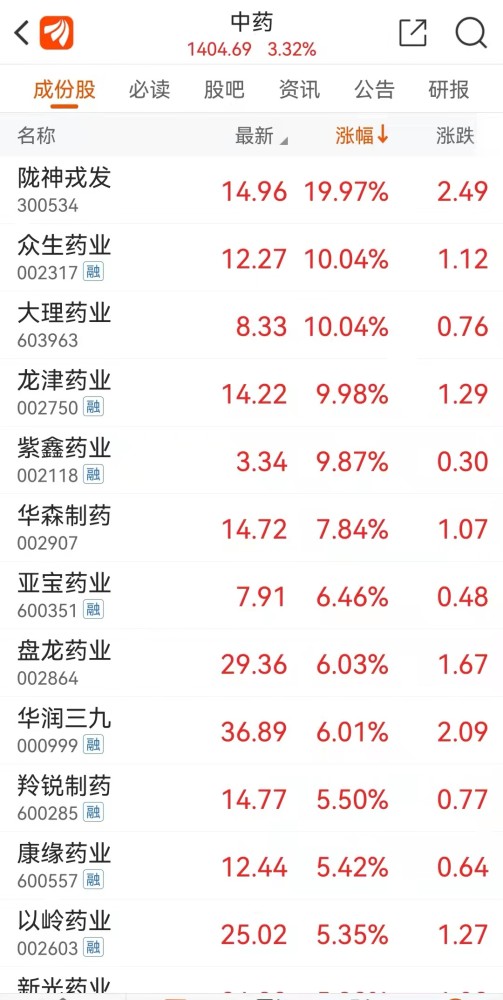Toggle the 涨幅 sort order
This screenshot has width=503, height=1000.
tap(362, 135)
